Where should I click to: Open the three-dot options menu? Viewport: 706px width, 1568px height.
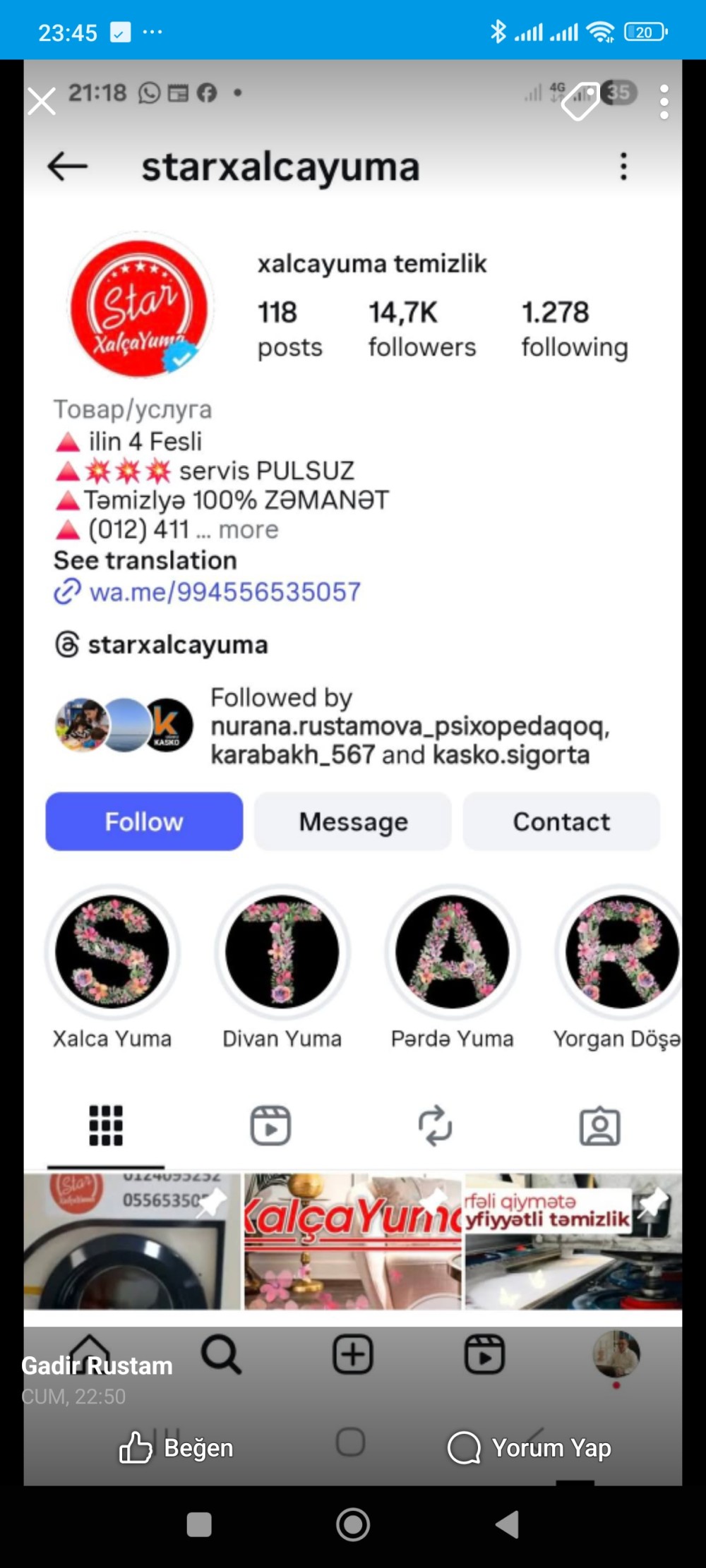pyautogui.click(x=623, y=167)
